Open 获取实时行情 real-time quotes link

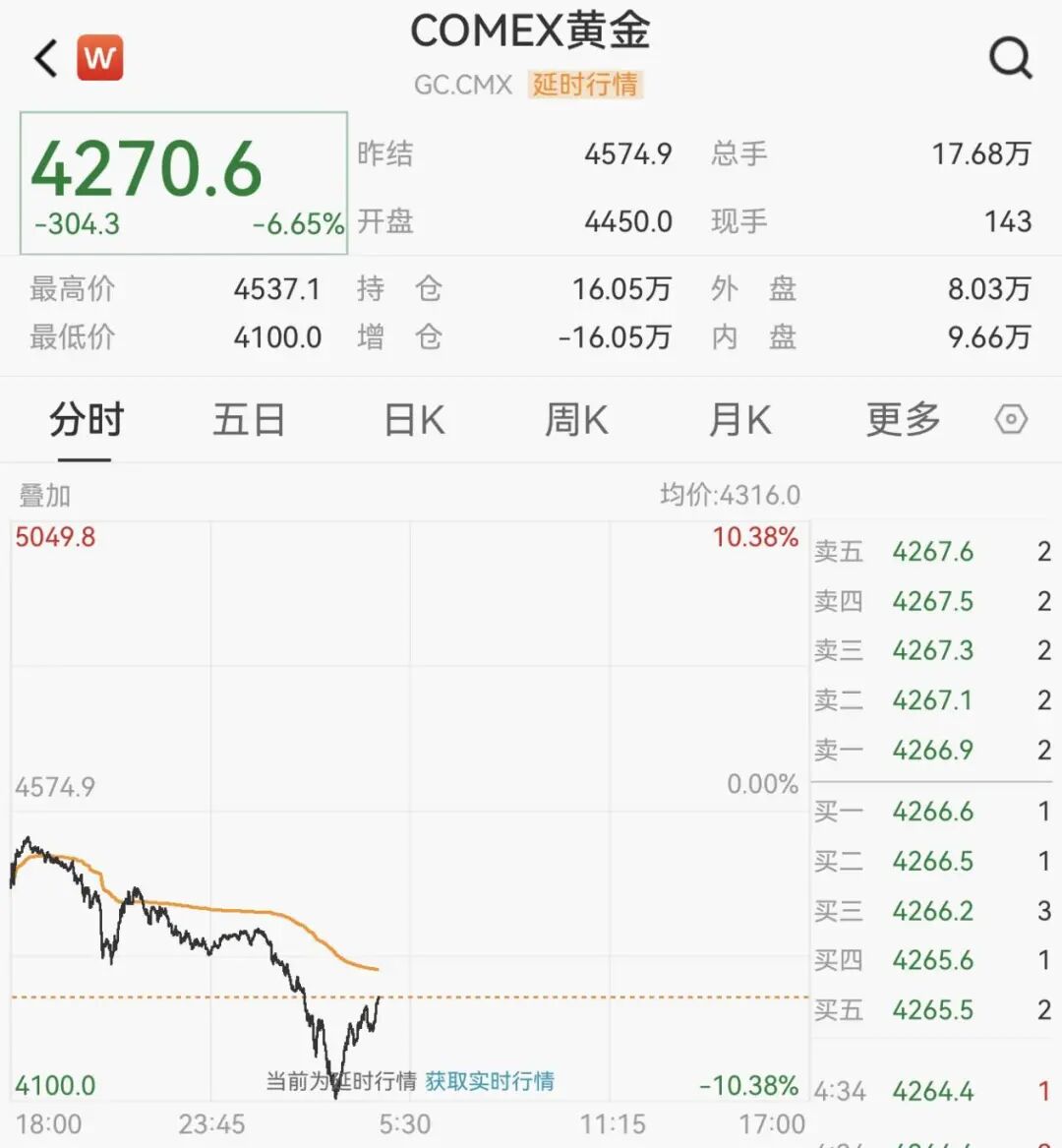489,1079
